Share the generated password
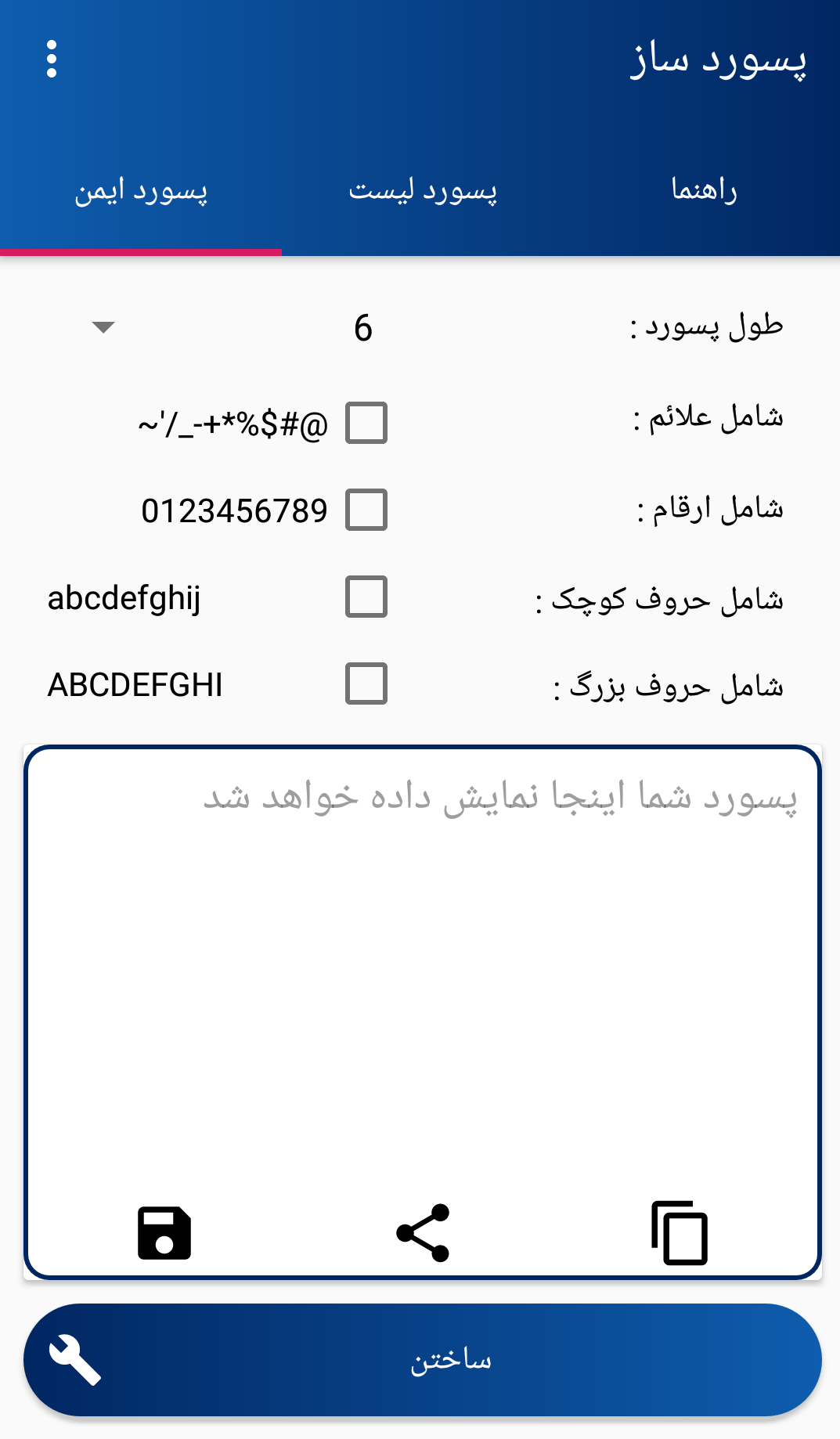The width and height of the screenshot is (840, 1439). (423, 1233)
